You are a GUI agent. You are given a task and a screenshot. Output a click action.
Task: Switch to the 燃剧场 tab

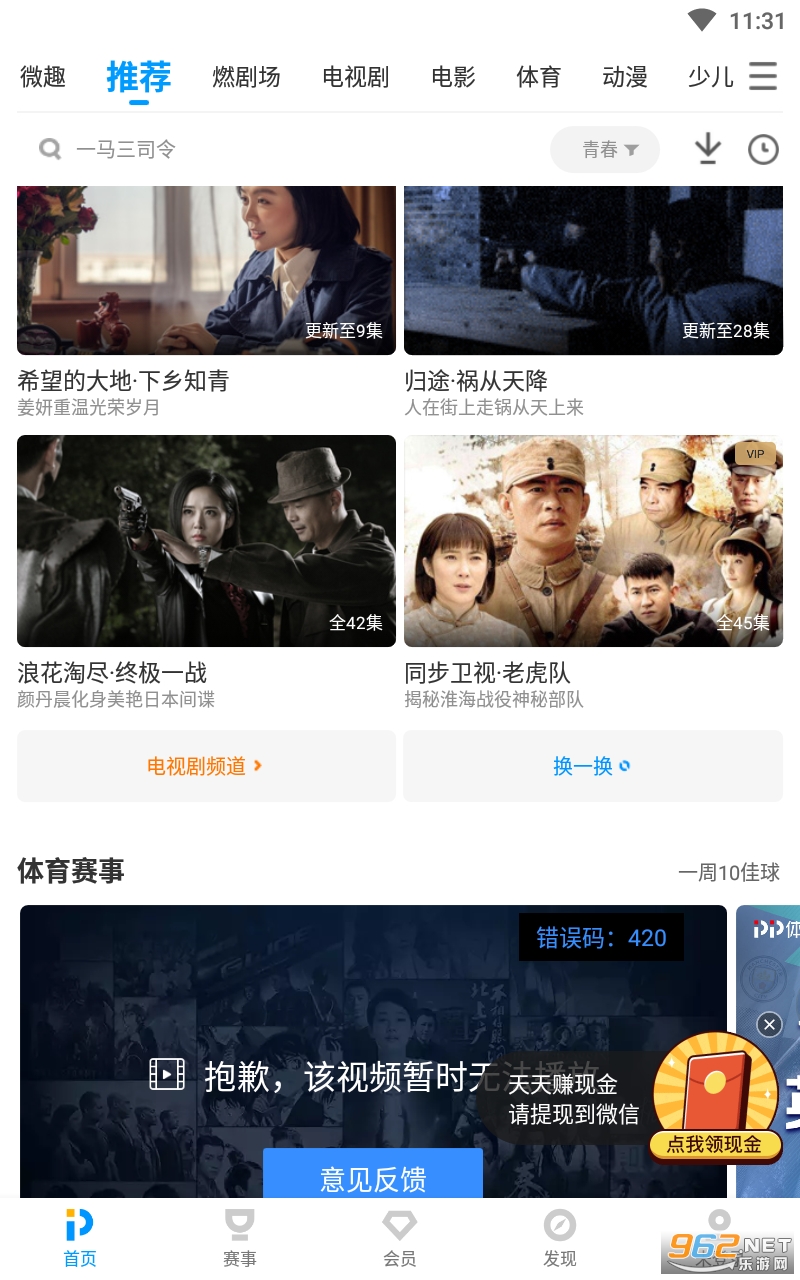tap(246, 77)
